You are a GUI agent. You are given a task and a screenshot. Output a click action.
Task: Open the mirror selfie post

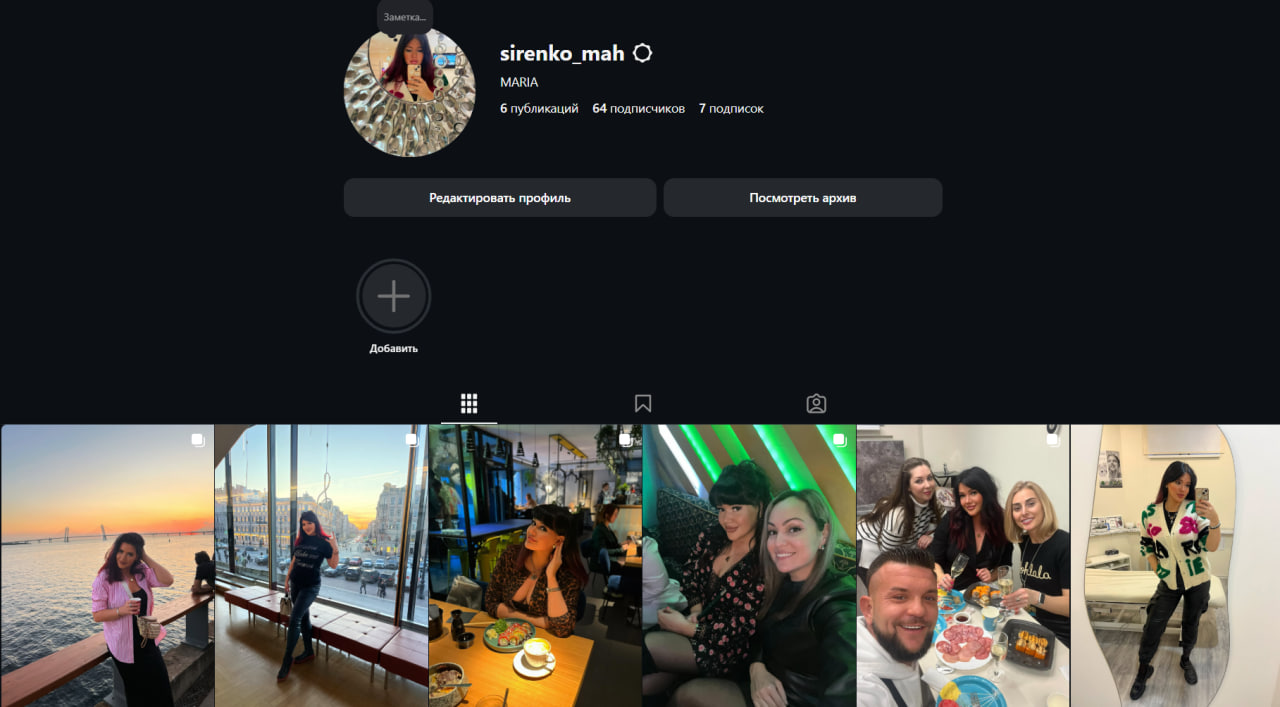click(1175, 565)
